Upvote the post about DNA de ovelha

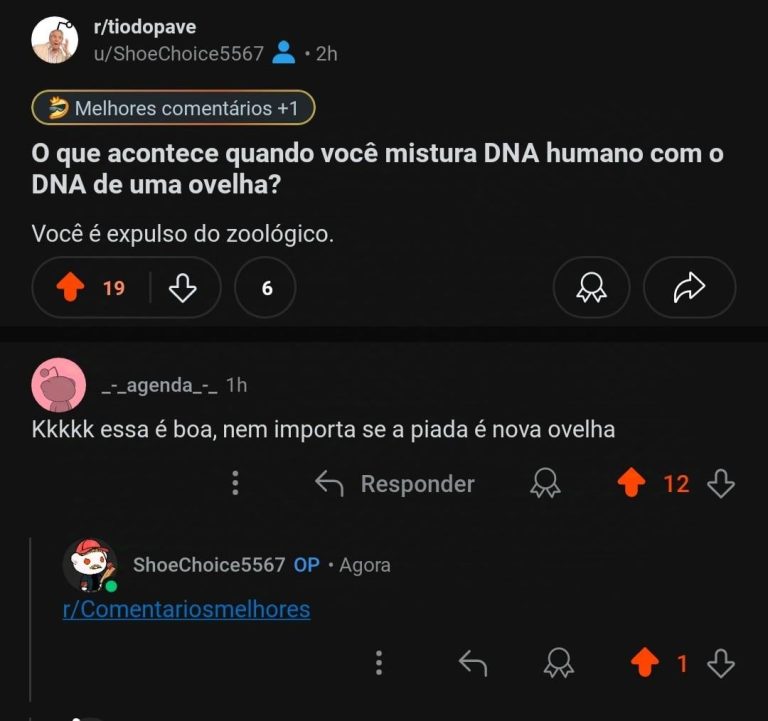70,288
